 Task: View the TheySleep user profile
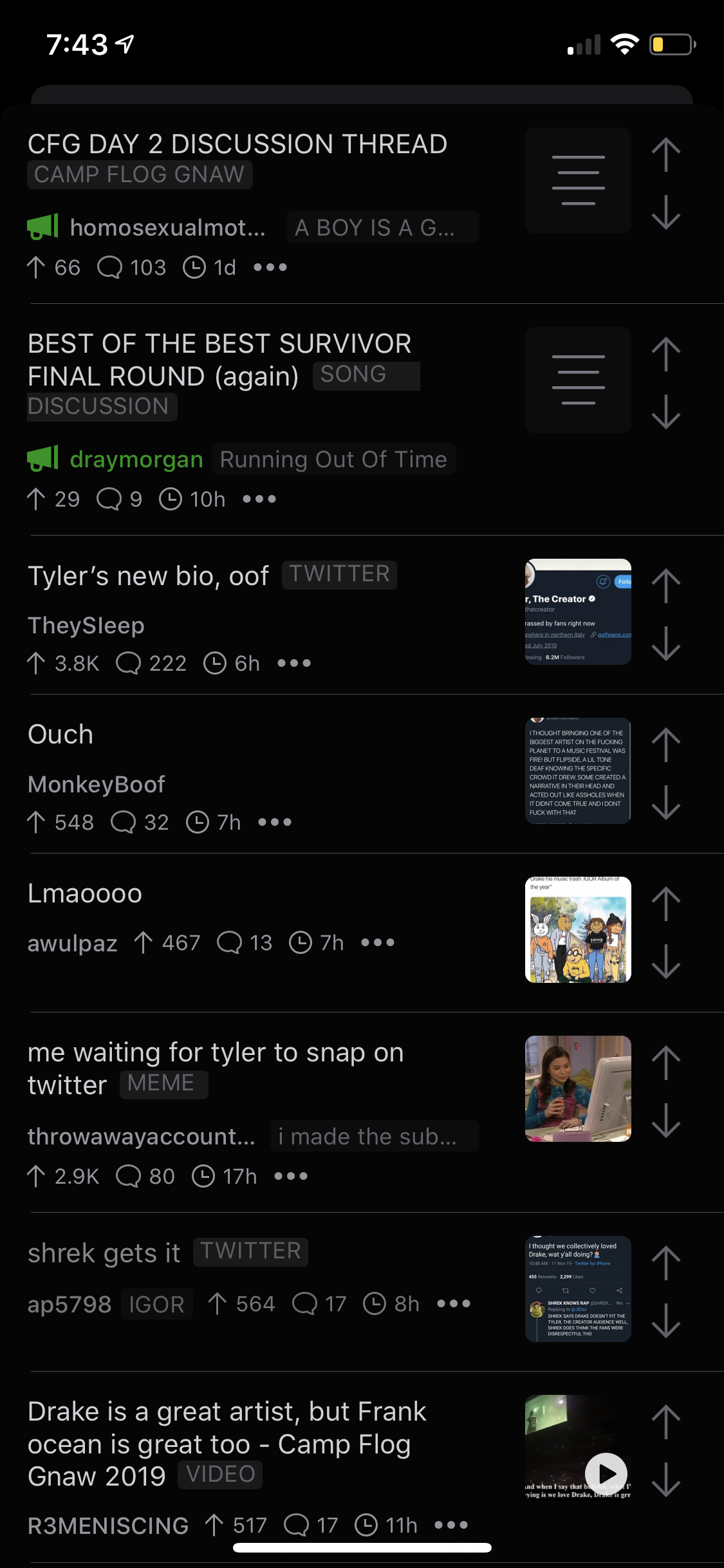coord(86,625)
